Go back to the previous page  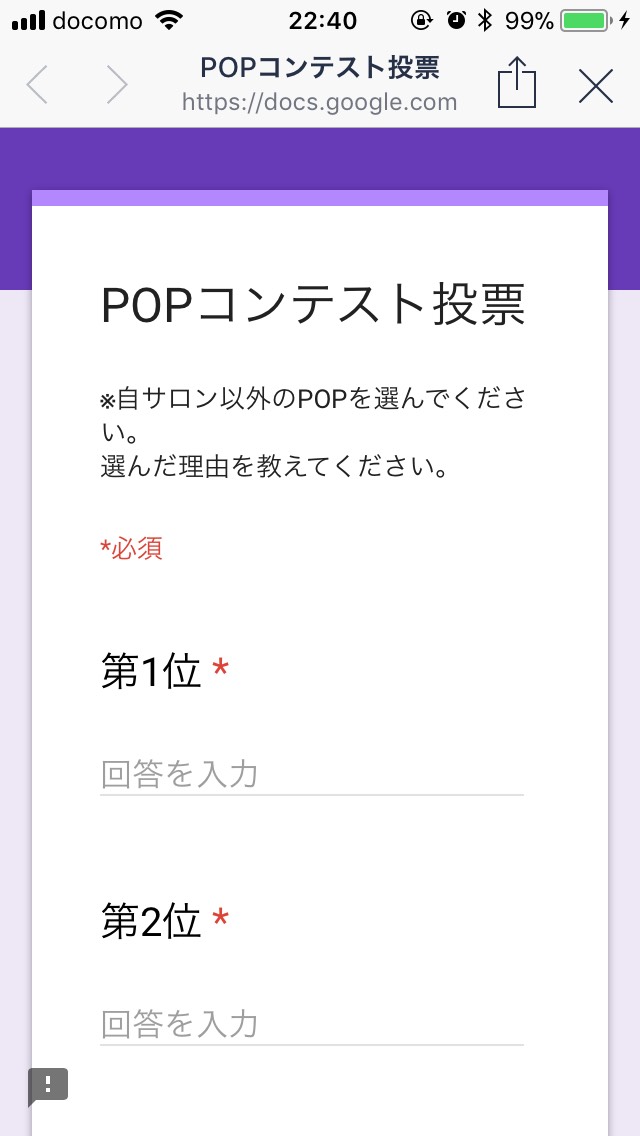click(37, 85)
